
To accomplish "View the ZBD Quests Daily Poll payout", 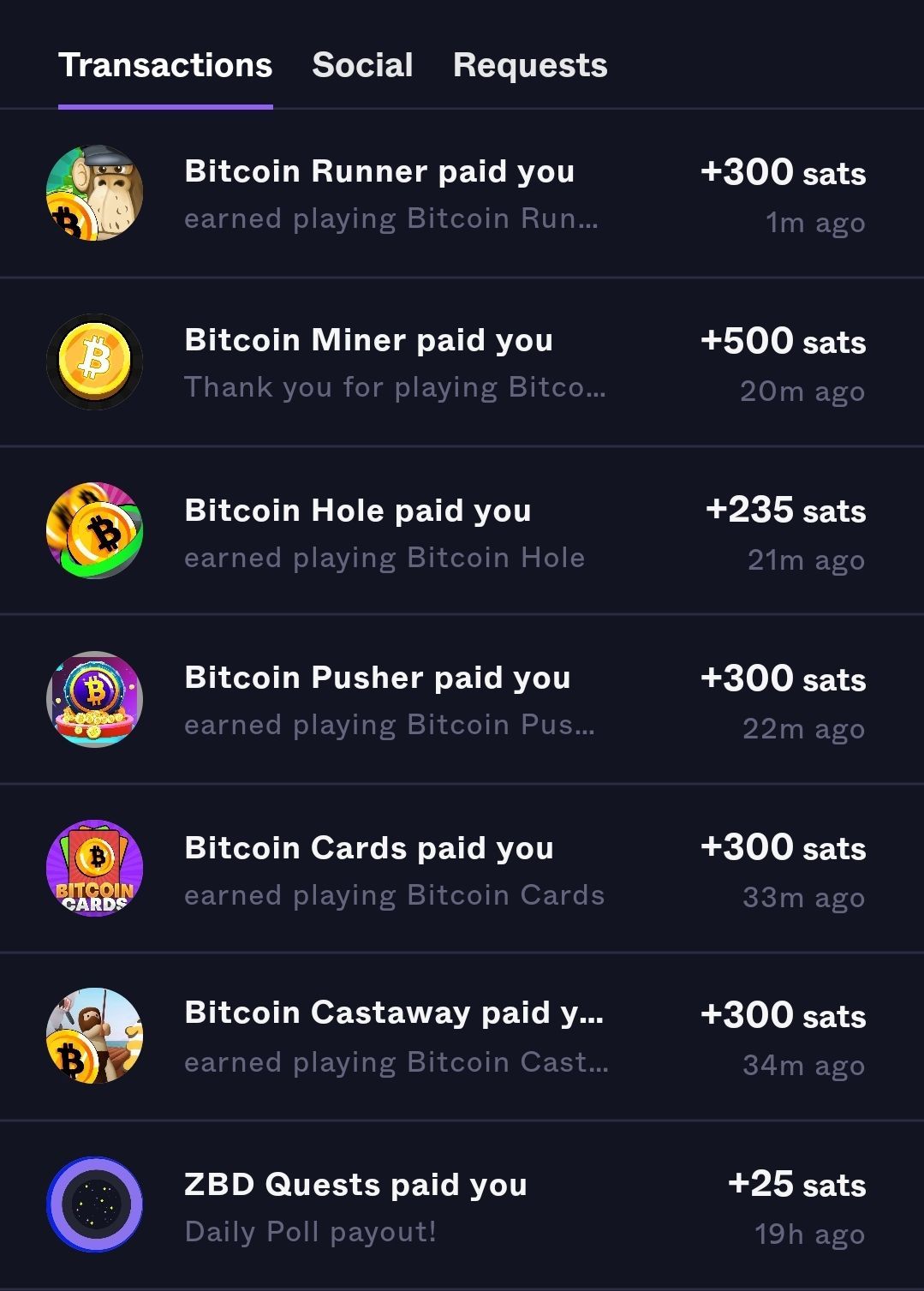I will [x=462, y=1205].
